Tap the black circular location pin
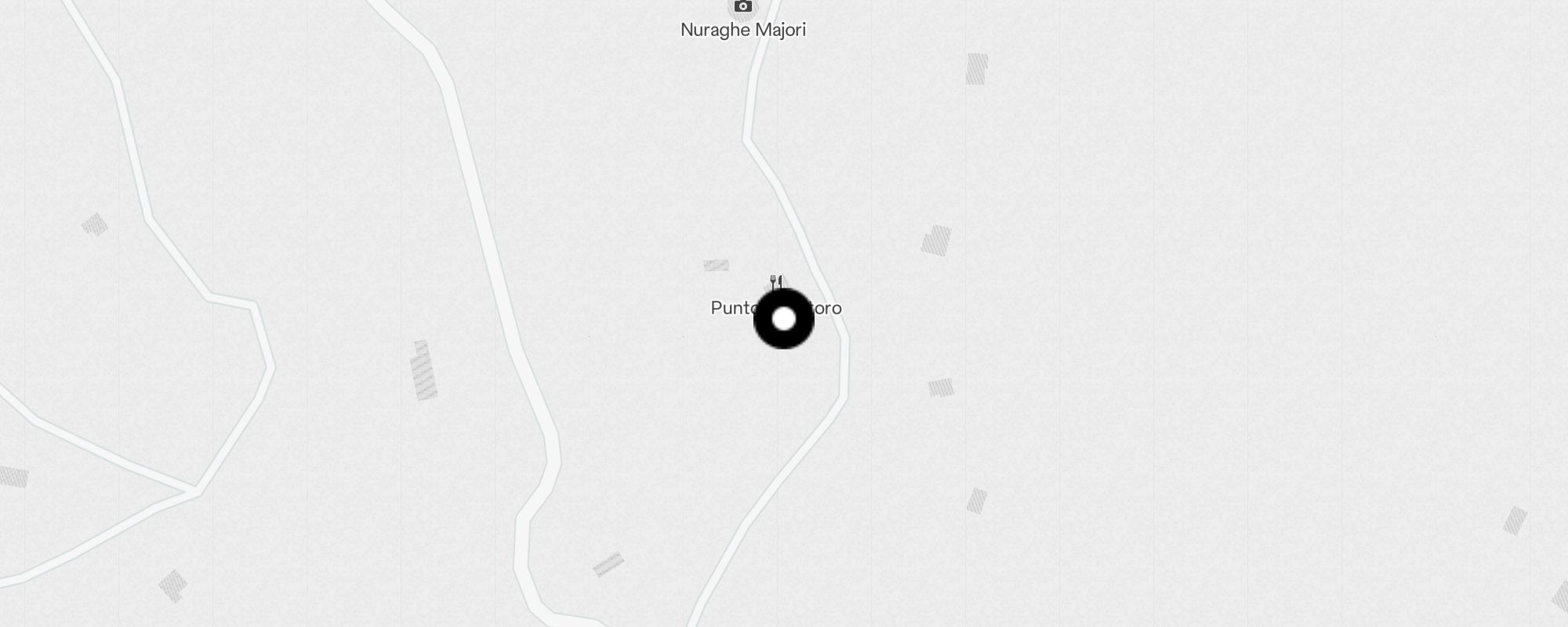This screenshot has height=627, width=1568. point(783,319)
